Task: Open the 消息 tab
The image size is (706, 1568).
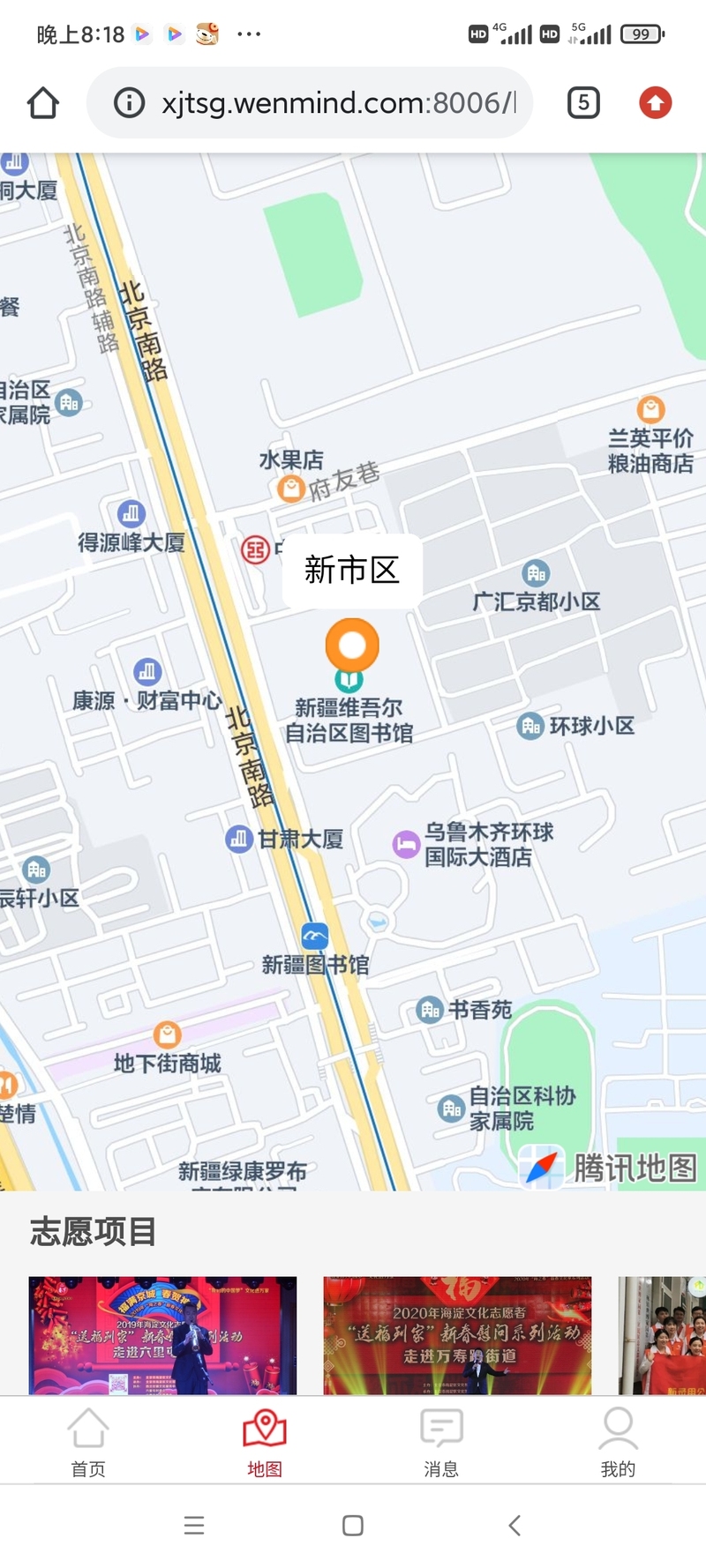Action: coord(441,1442)
